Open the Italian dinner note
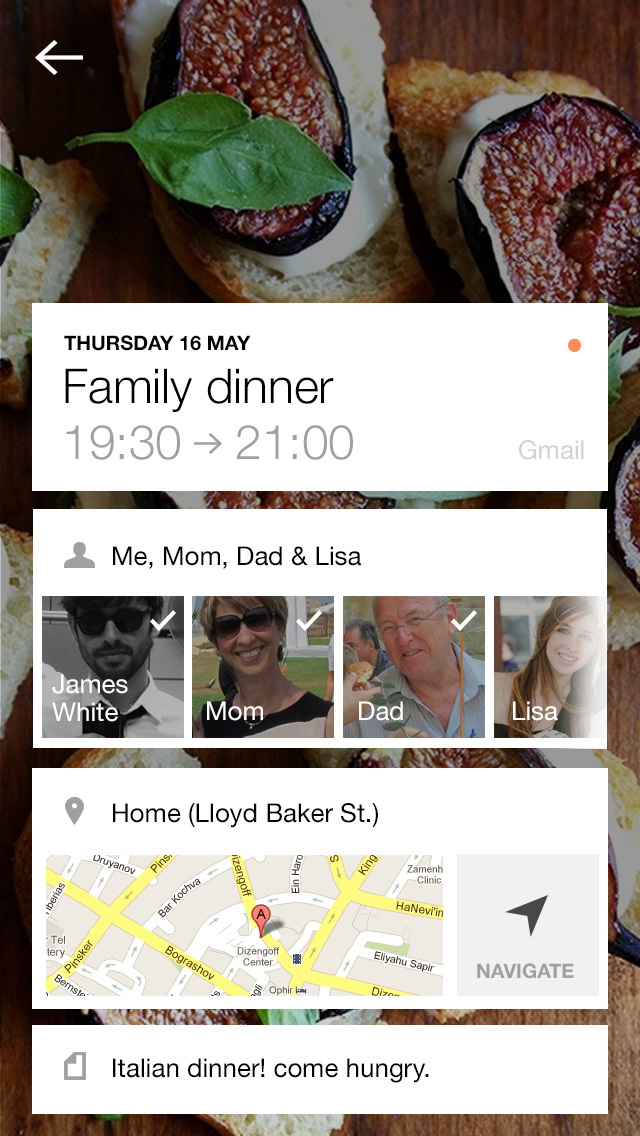This screenshot has width=640, height=1136. [319, 1069]
